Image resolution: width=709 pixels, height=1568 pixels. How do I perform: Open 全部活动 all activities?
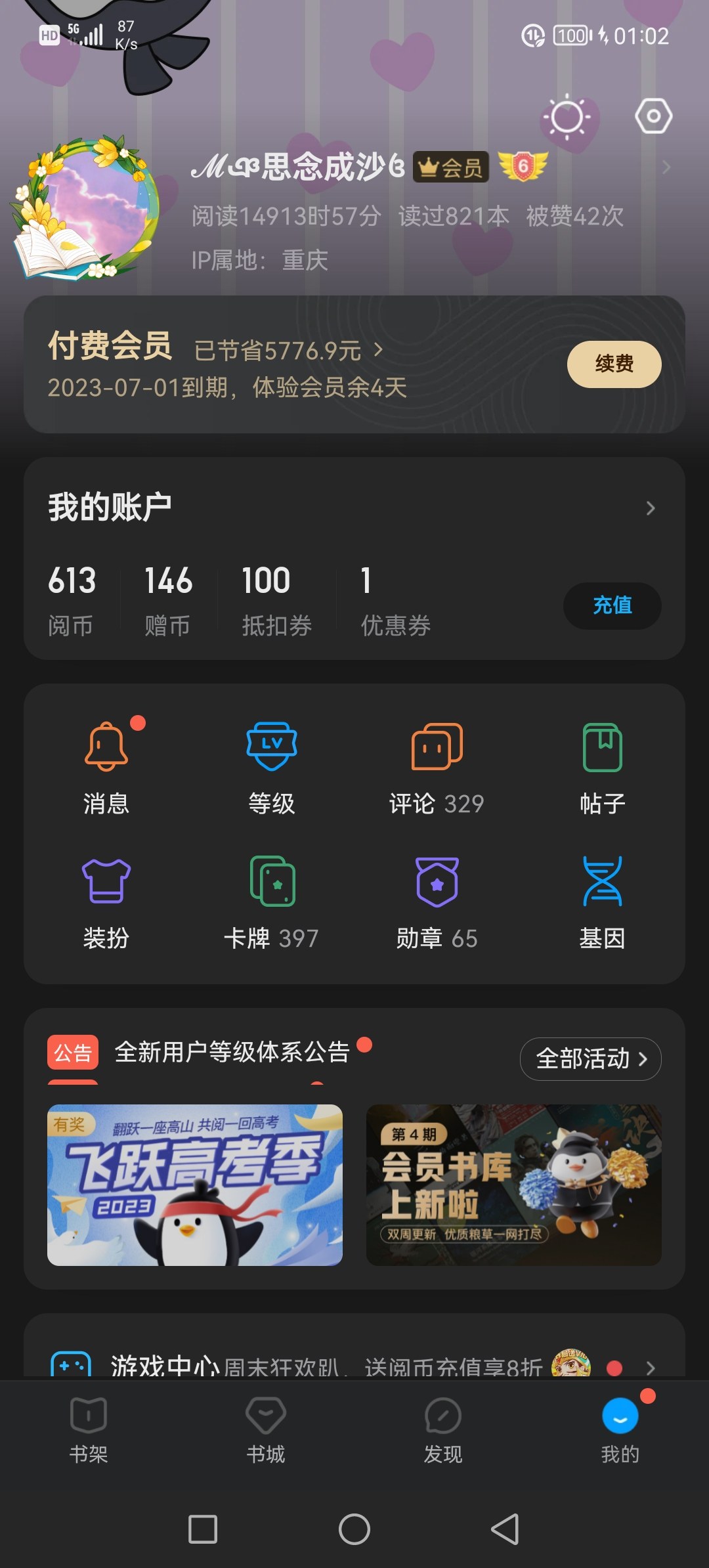point(590,1058)
